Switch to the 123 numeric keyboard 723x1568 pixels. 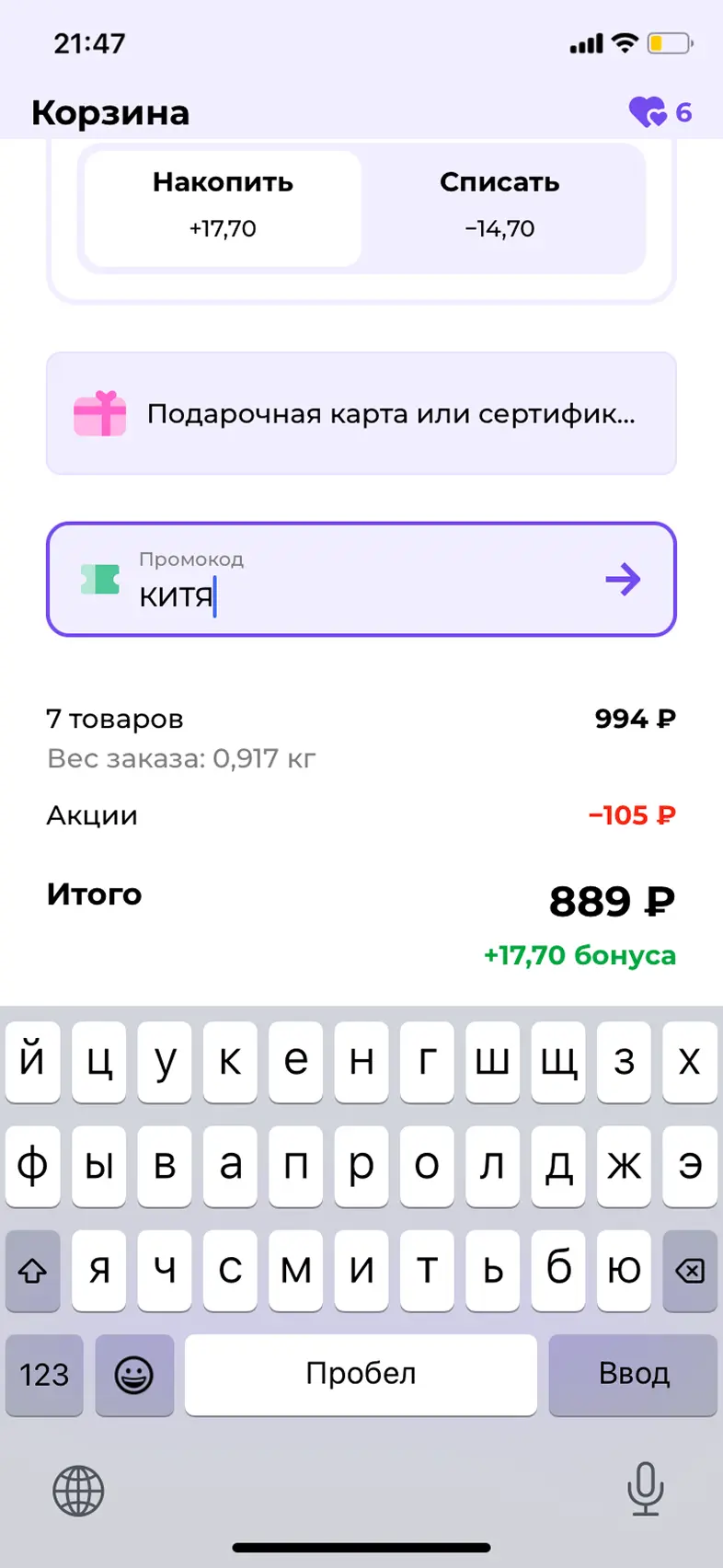point(44,1375)
